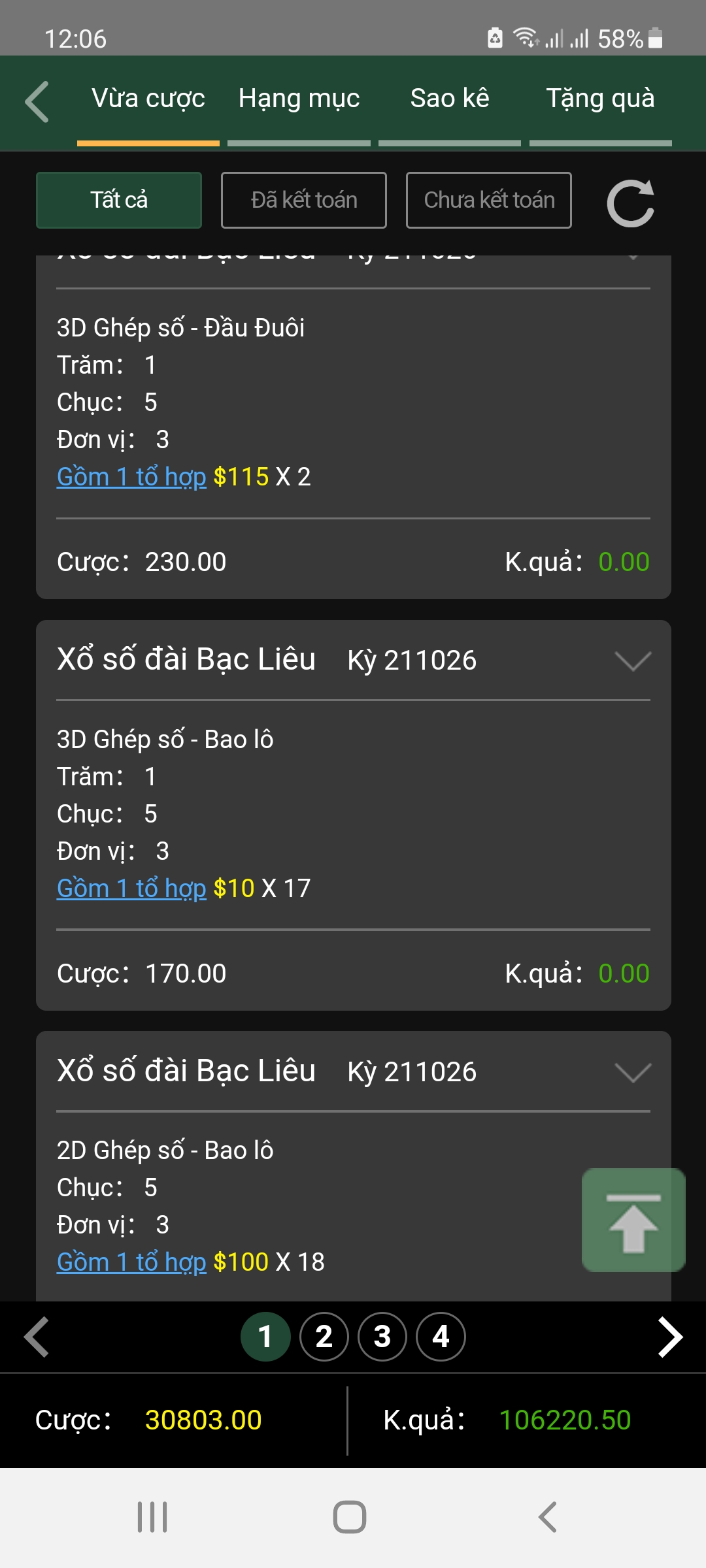The height and width of the screenshot is (1568, 706).
Task: Filter by Chưa kết toán
Action: pyautogui.click(x=489, y=200)
